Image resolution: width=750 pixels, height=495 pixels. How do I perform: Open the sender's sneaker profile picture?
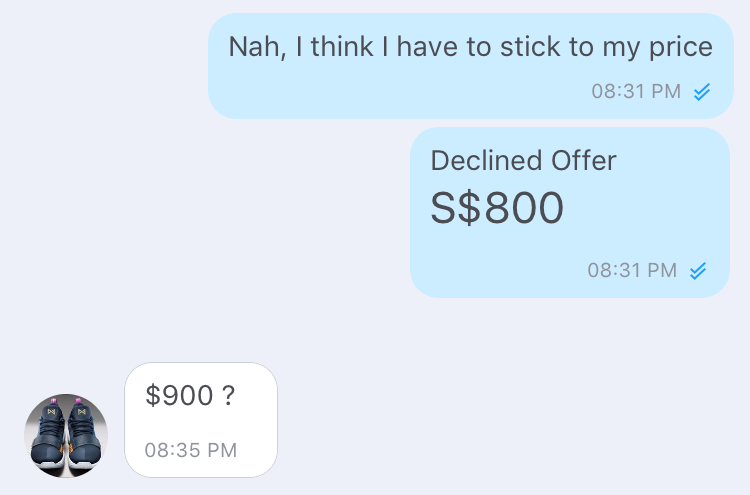pos(66,435)
